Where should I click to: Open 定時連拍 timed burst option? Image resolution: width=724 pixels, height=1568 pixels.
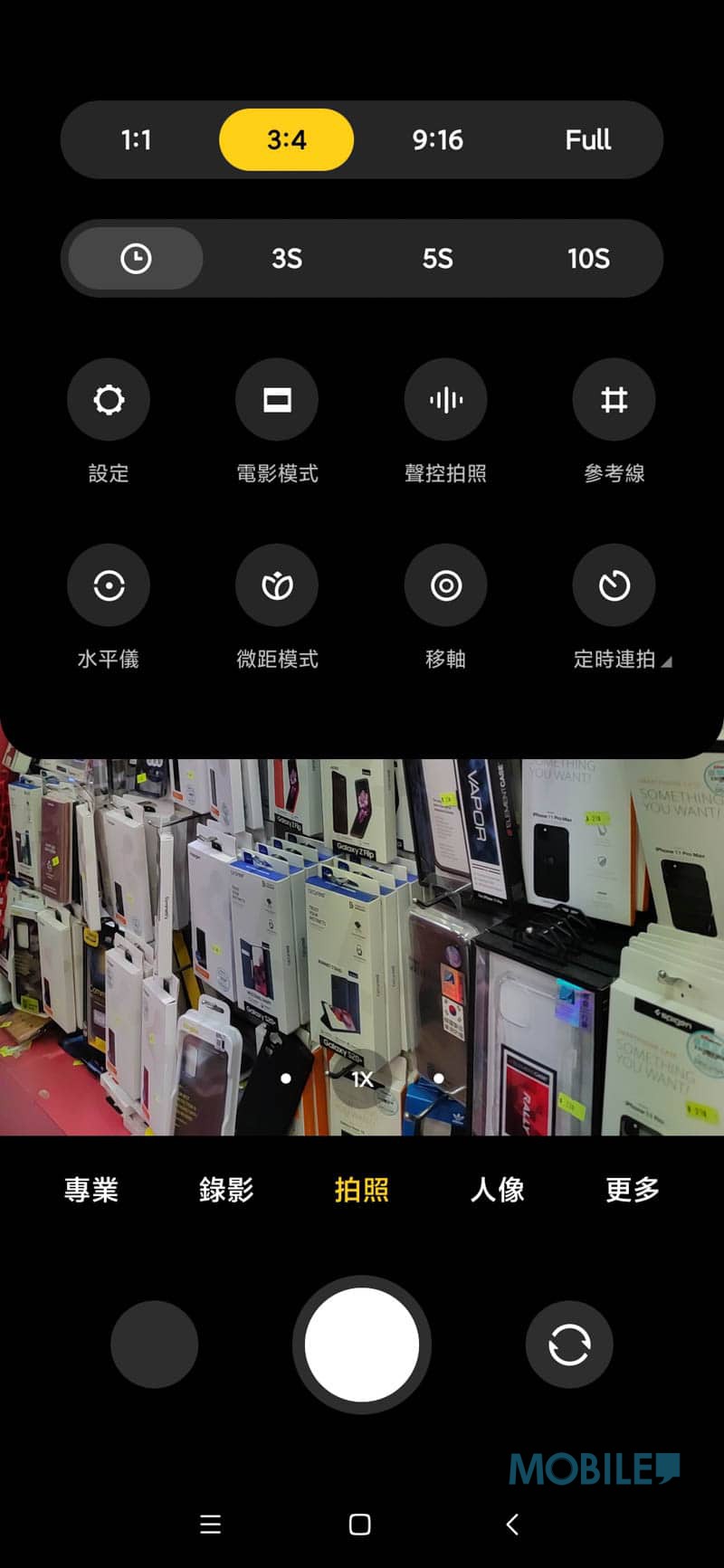click(x=614, y=585)
